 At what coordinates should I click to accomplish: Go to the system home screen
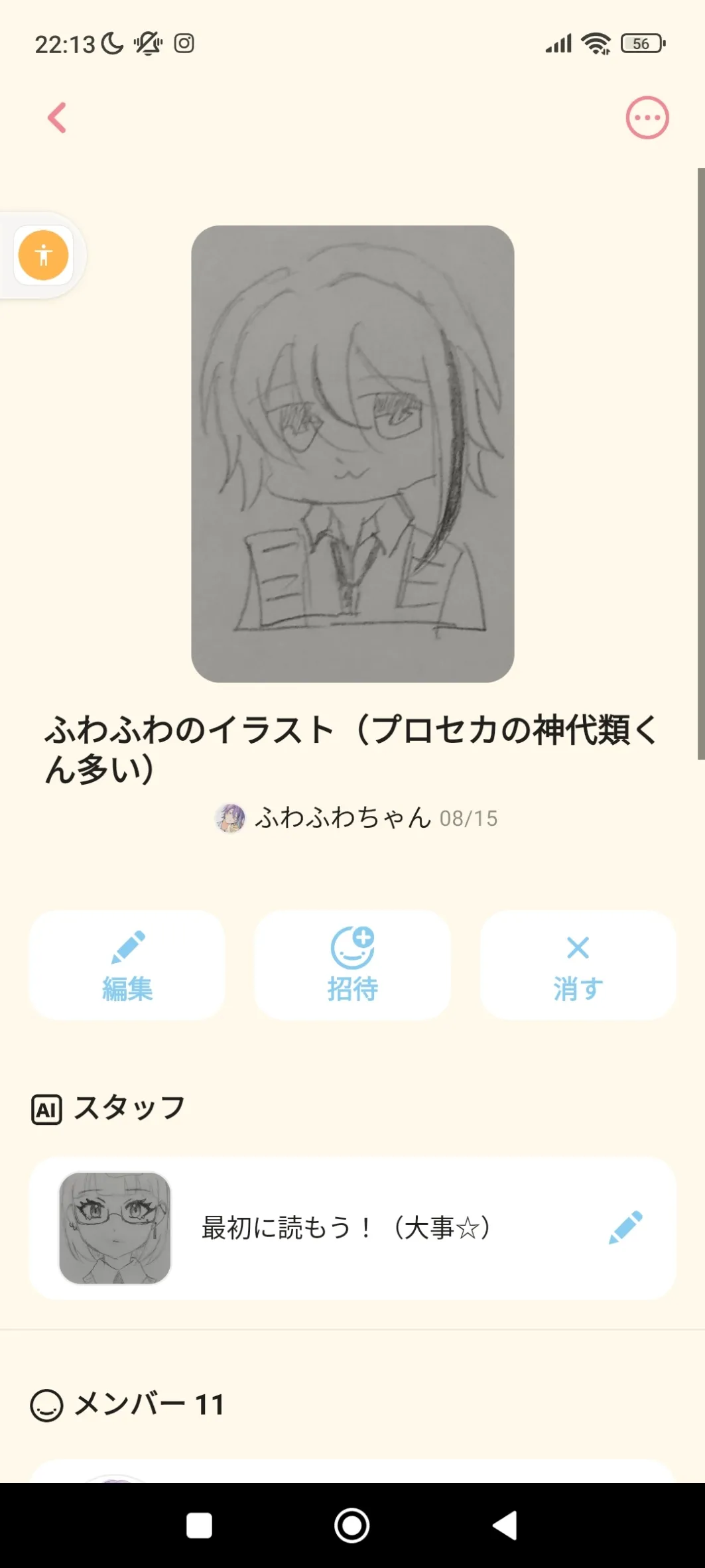point(352,1526)
